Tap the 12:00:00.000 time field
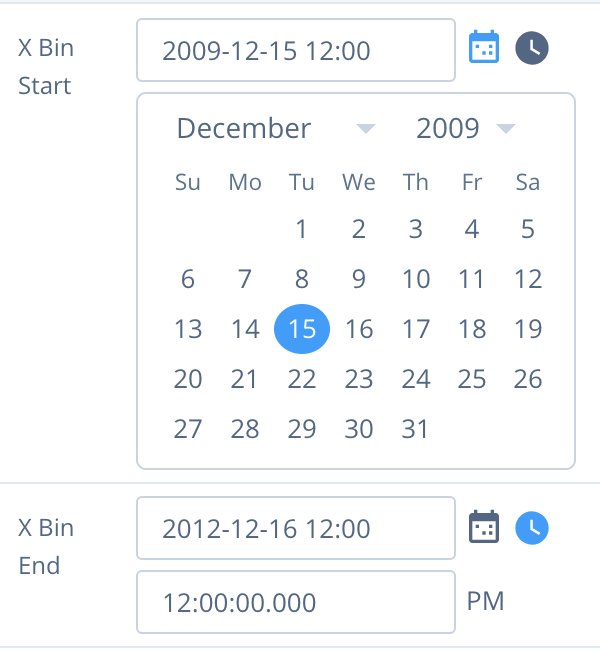The height and width of the screenshot is (652, 600). tap(296, 602)
